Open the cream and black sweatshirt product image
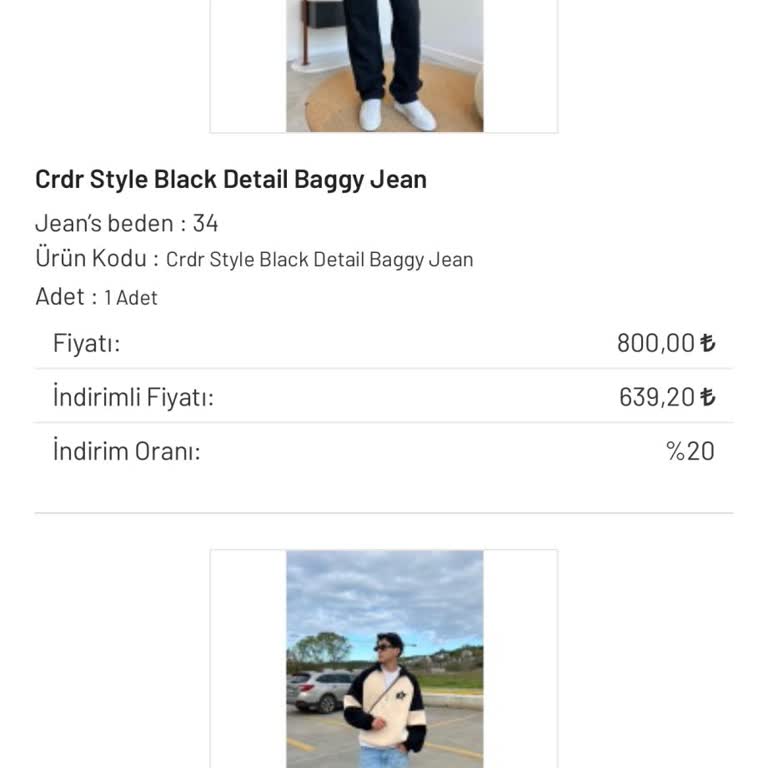768x768 pixels. [384, 659]
